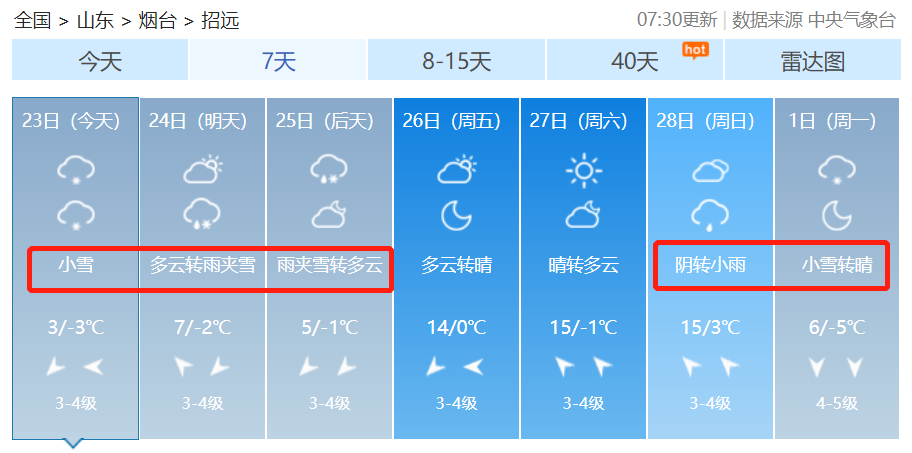This screenshot has width=912, height=453.
Task: Switch to the 今天 forecast tab
Action: (100, 61)
